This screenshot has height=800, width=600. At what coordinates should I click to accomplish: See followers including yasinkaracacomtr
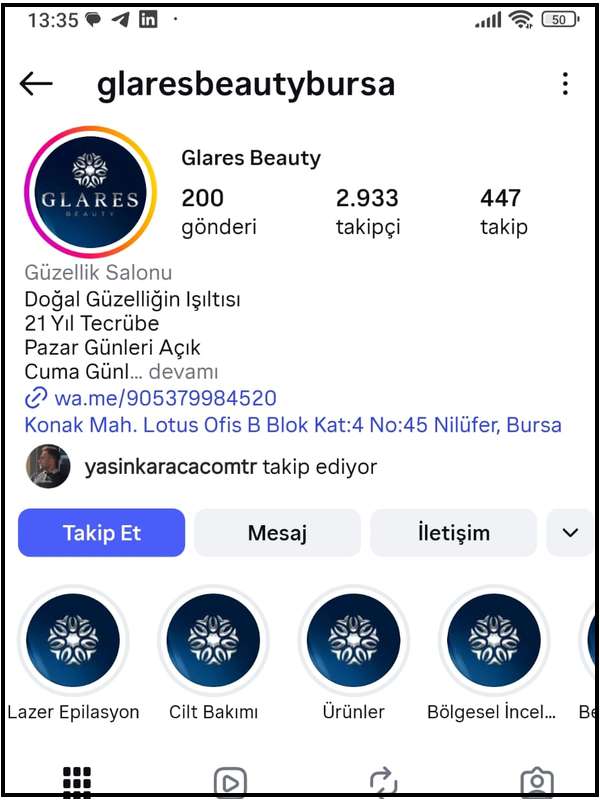click(231, 467)
